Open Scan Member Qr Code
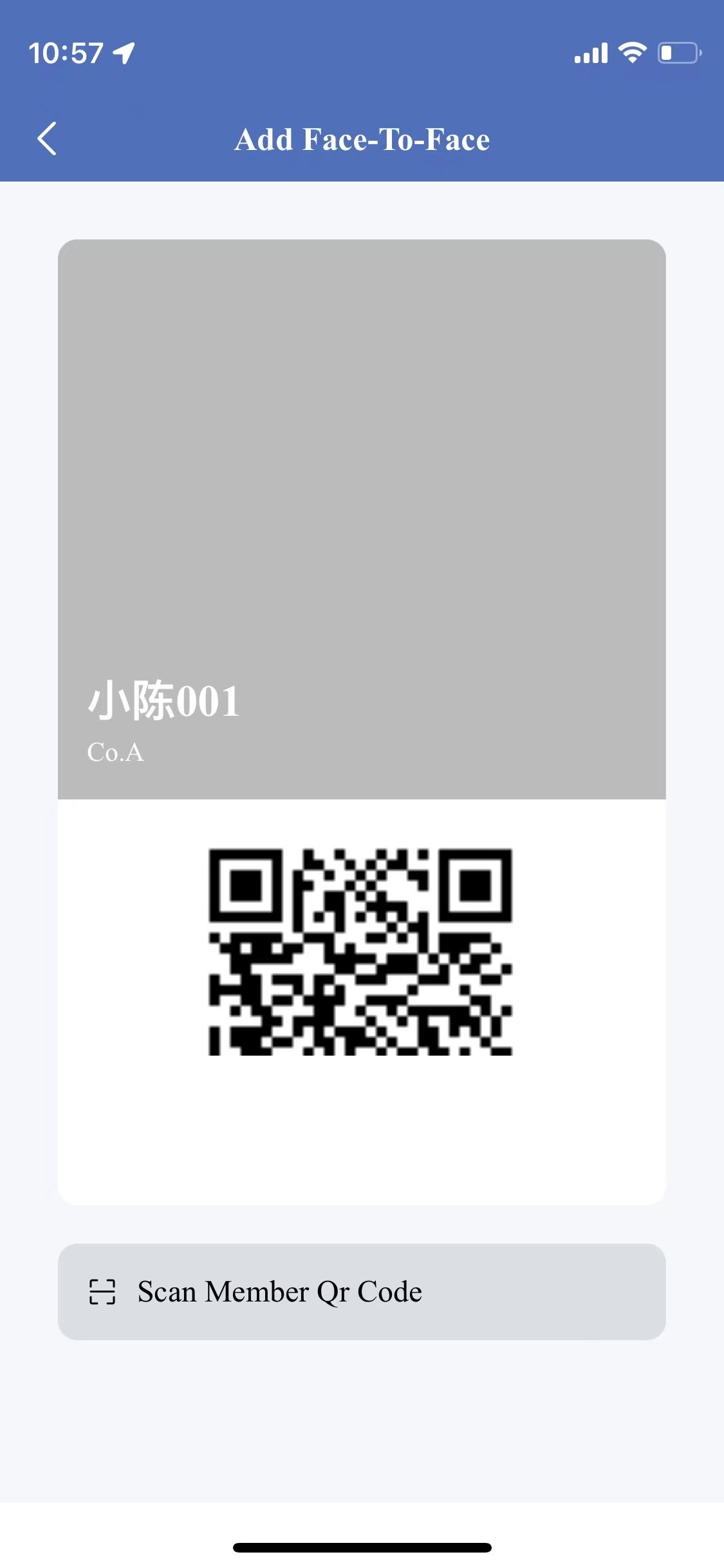Viewport: 724px width, 1568px height. tap(362, 1292)
